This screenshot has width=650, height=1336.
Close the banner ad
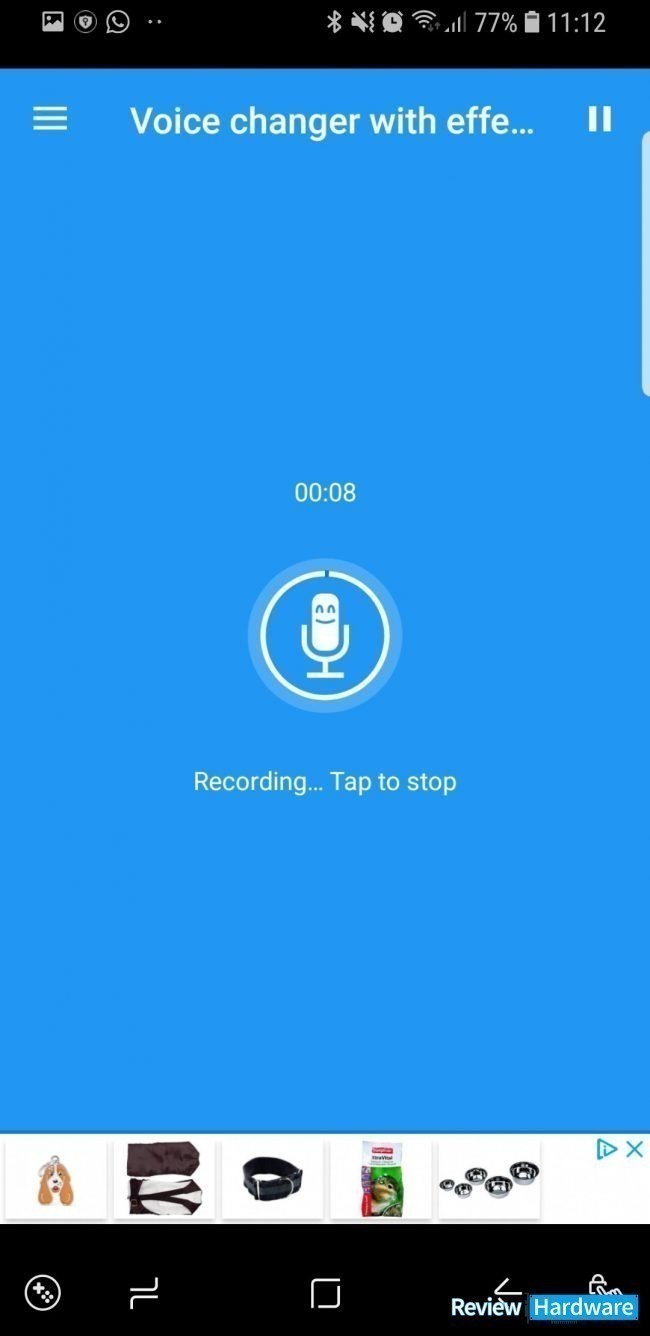point(634,1149)
